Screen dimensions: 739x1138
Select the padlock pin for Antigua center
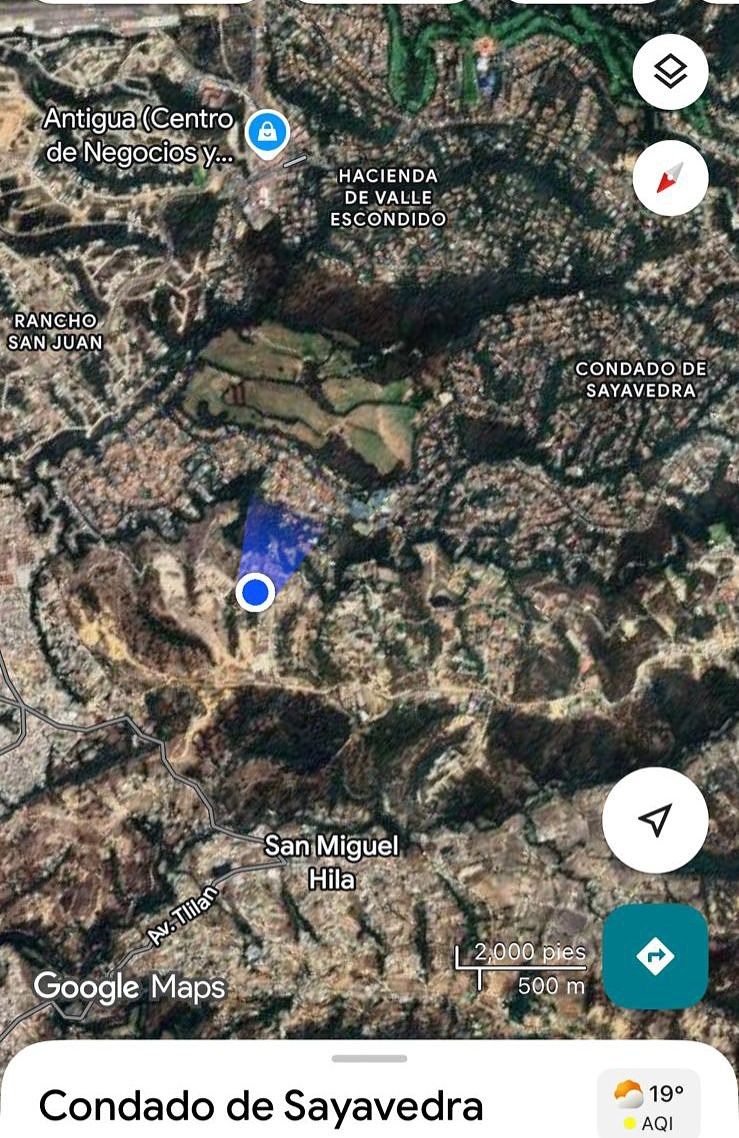(265, 130)
